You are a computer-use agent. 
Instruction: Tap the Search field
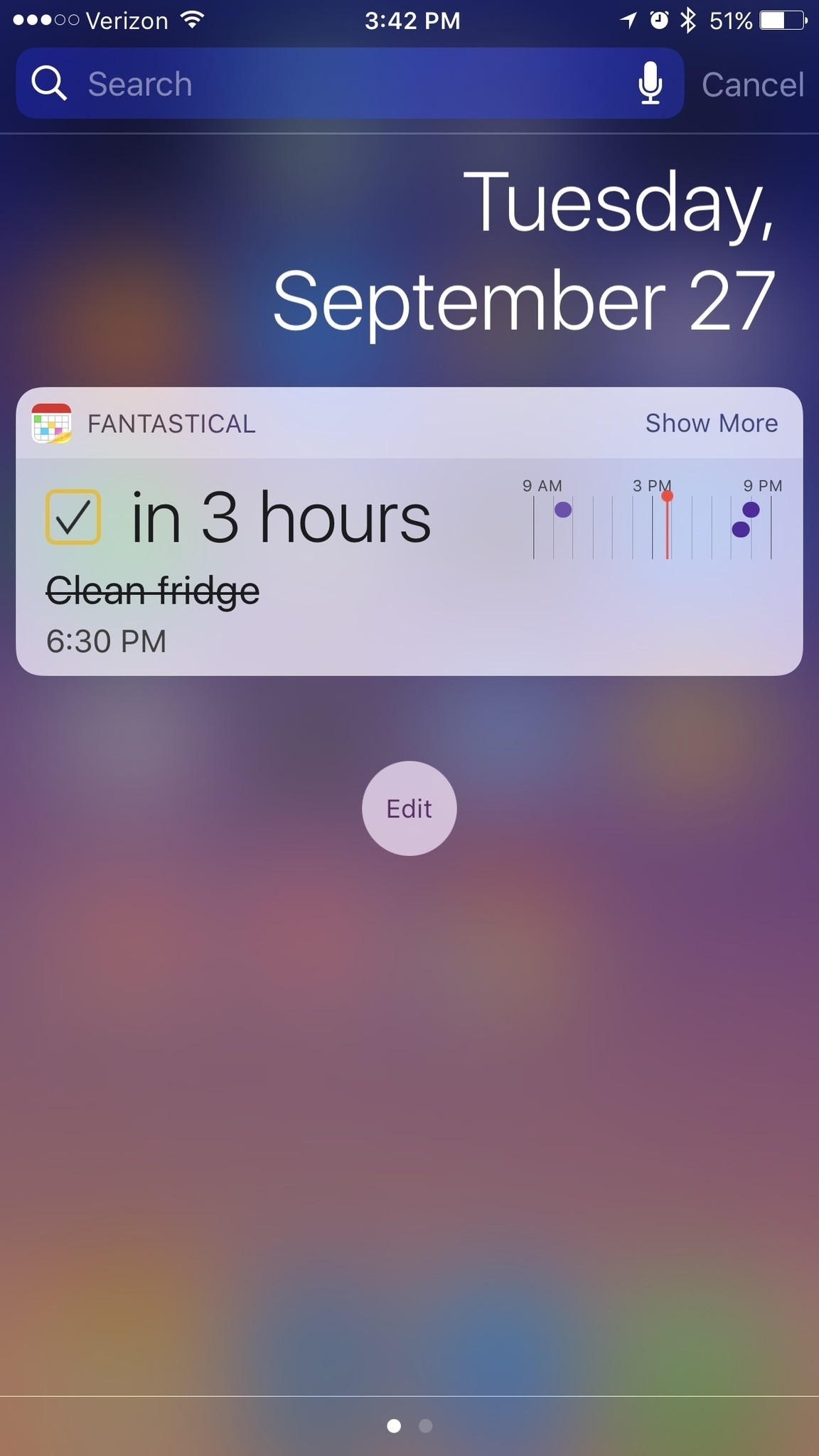[x=341, y=84]
